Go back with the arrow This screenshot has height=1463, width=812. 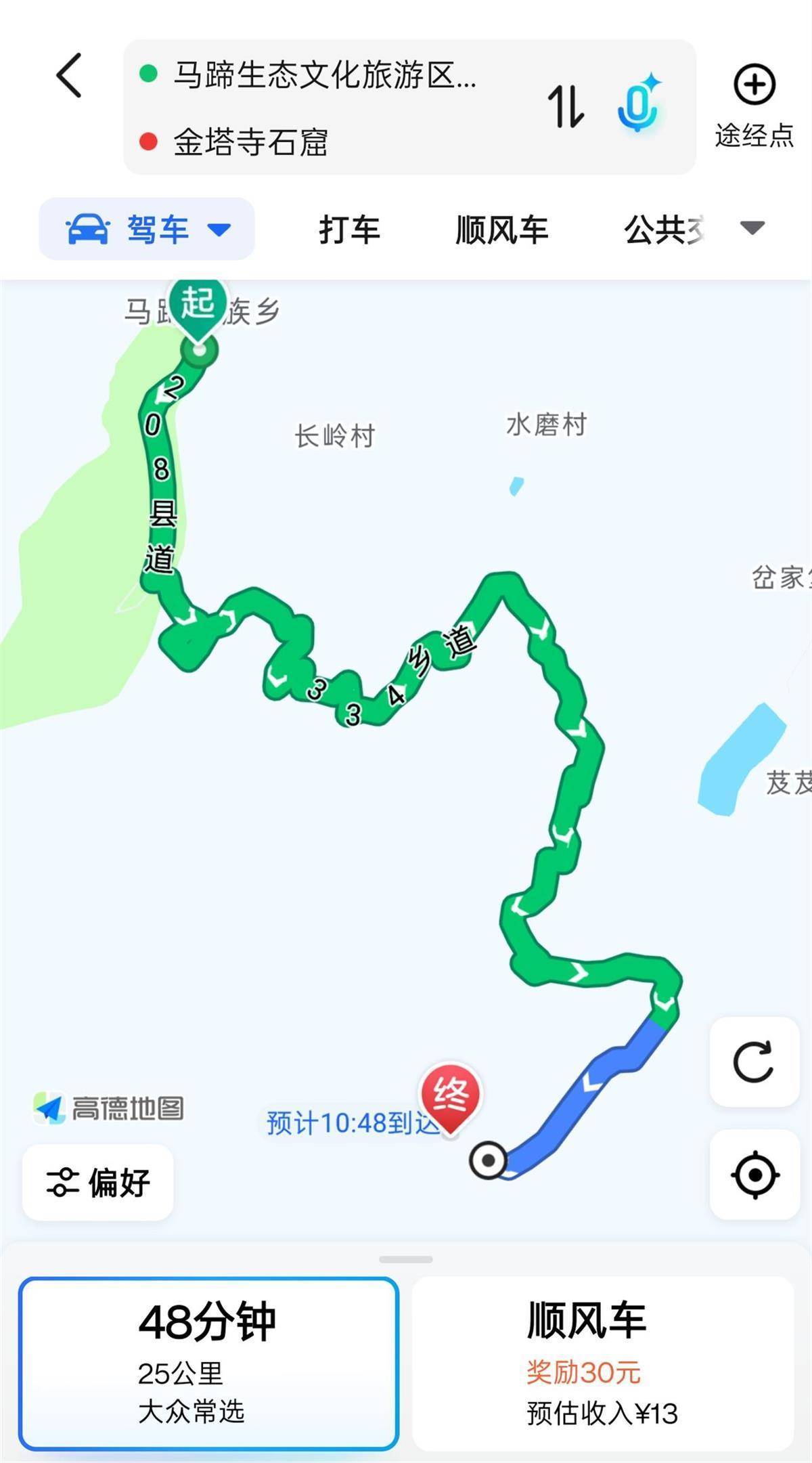tap(70, 76)
